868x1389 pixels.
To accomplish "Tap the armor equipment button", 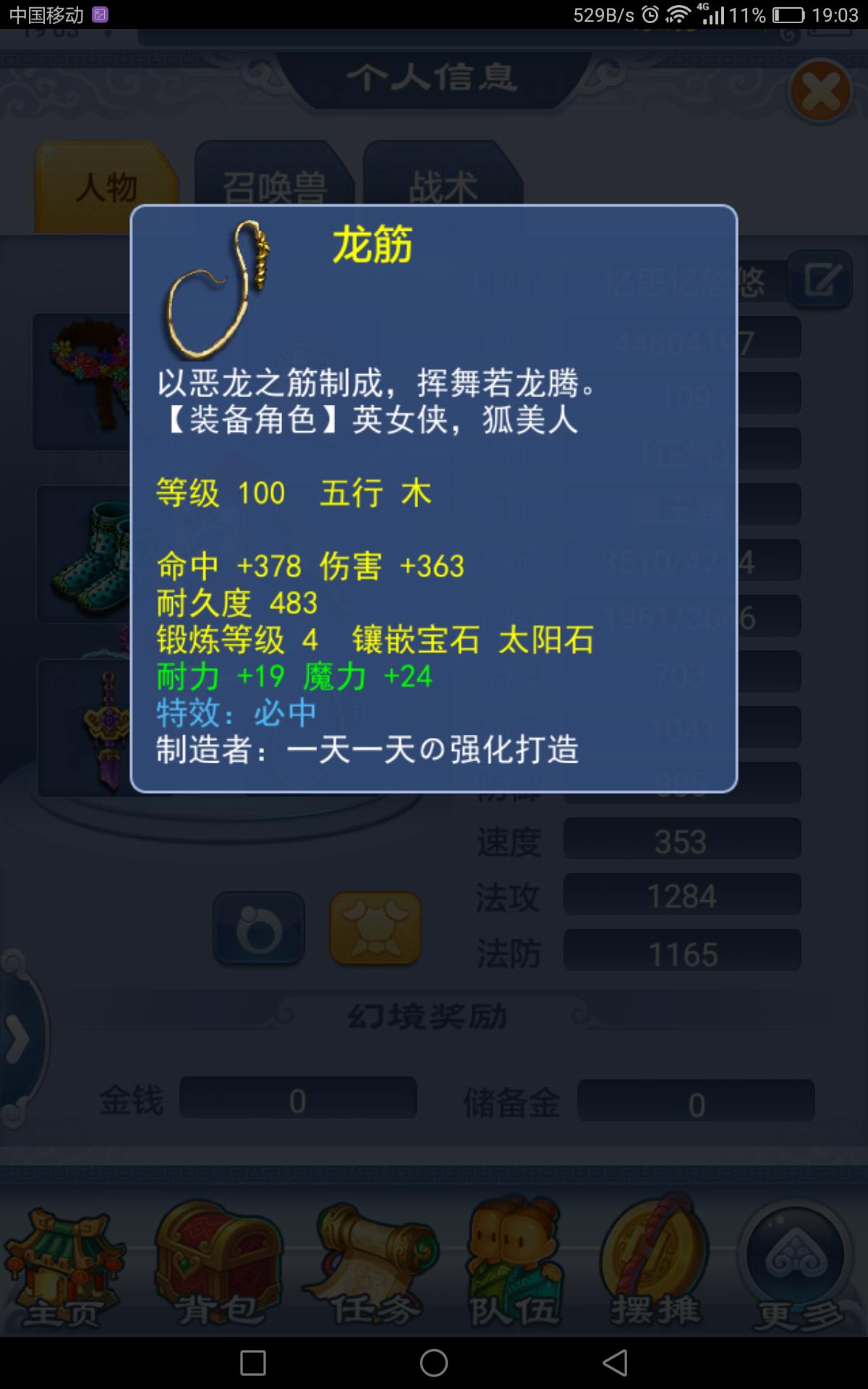I will [375, 928].
